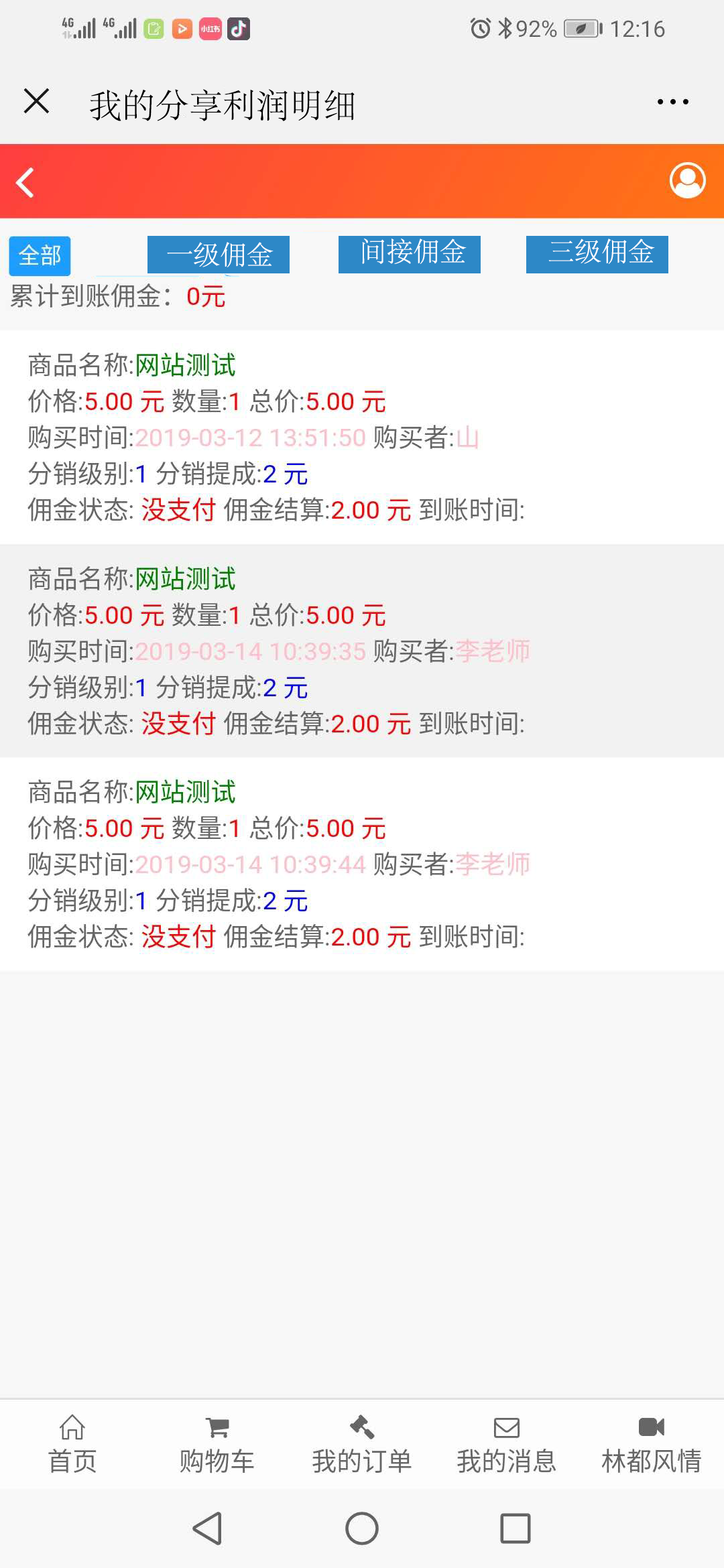Open the user profile icon
This screenshot has width=724, height=1568.
click(687, 180)
